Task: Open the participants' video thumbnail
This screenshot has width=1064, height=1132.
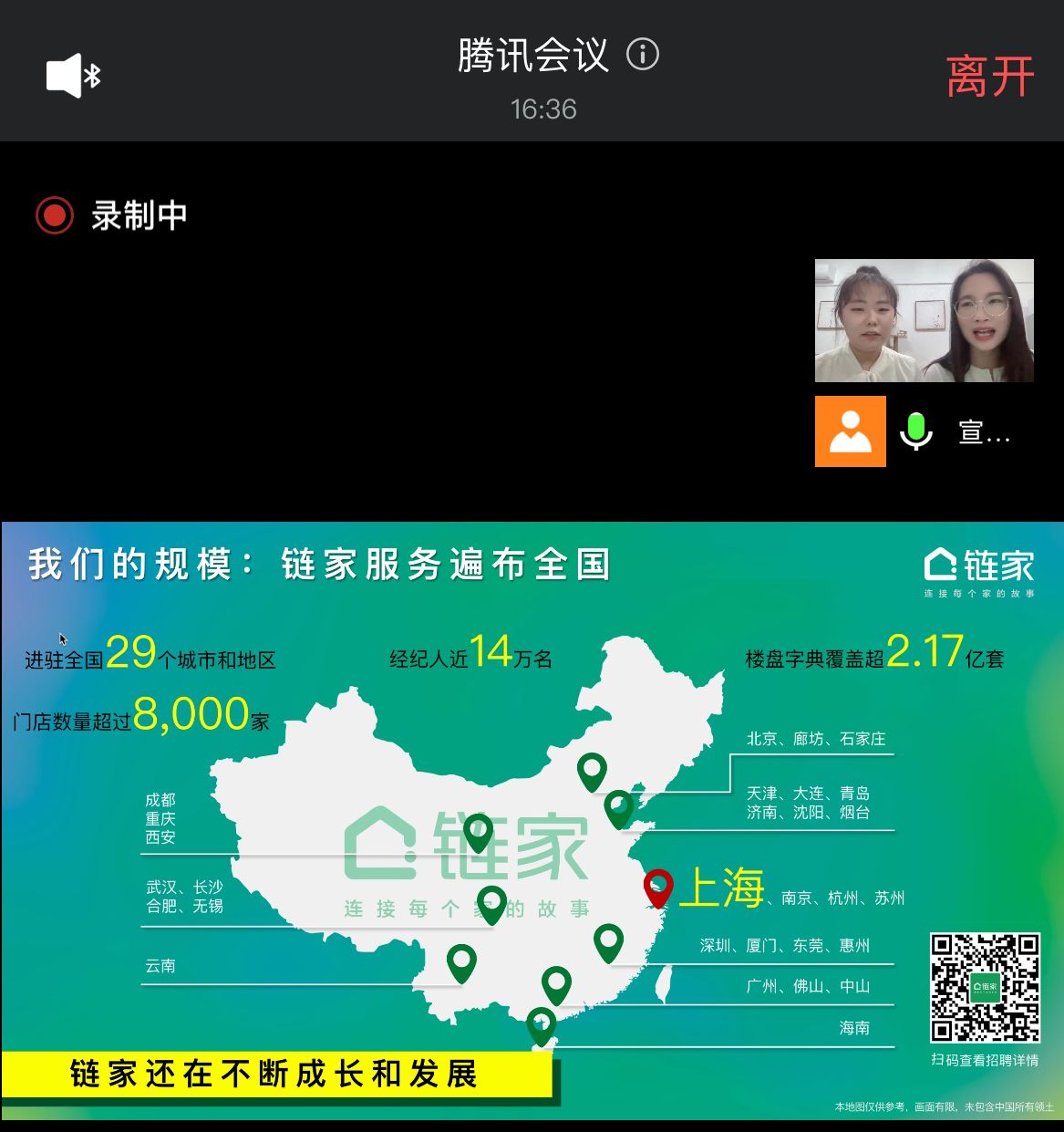Action: coord(924,320)
